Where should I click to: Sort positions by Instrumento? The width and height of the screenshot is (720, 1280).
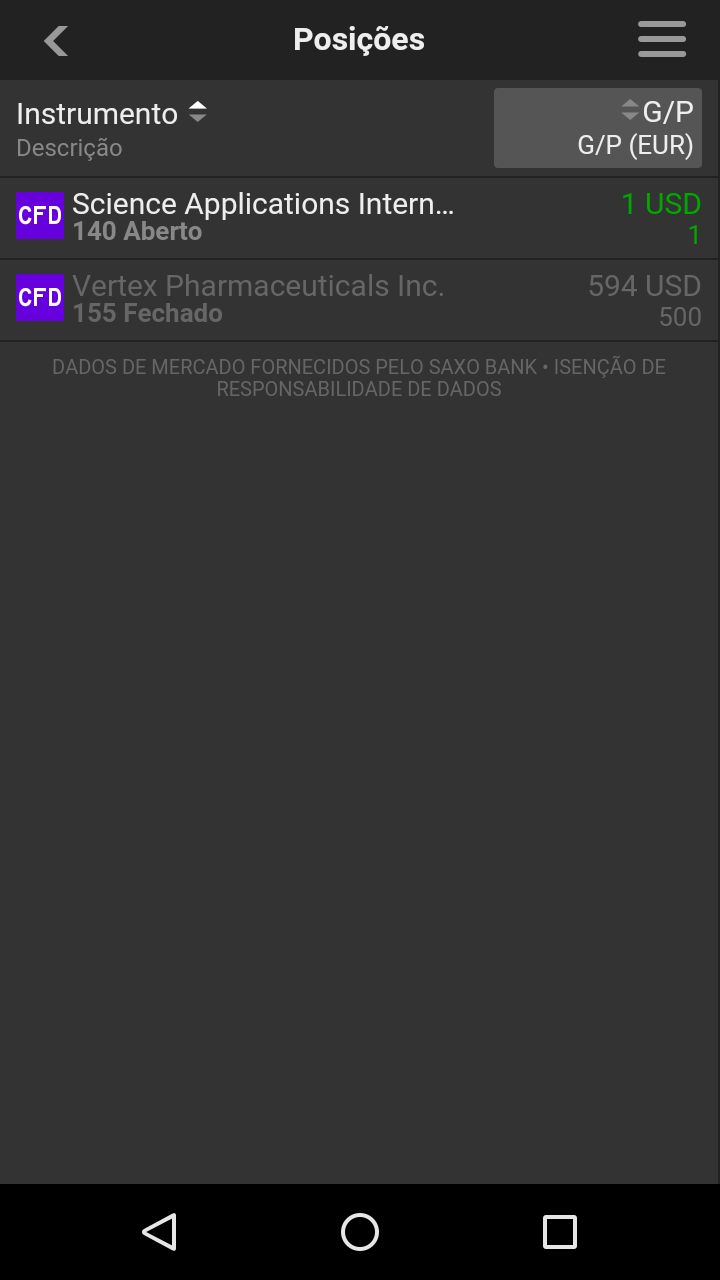(x=111, y=114)
